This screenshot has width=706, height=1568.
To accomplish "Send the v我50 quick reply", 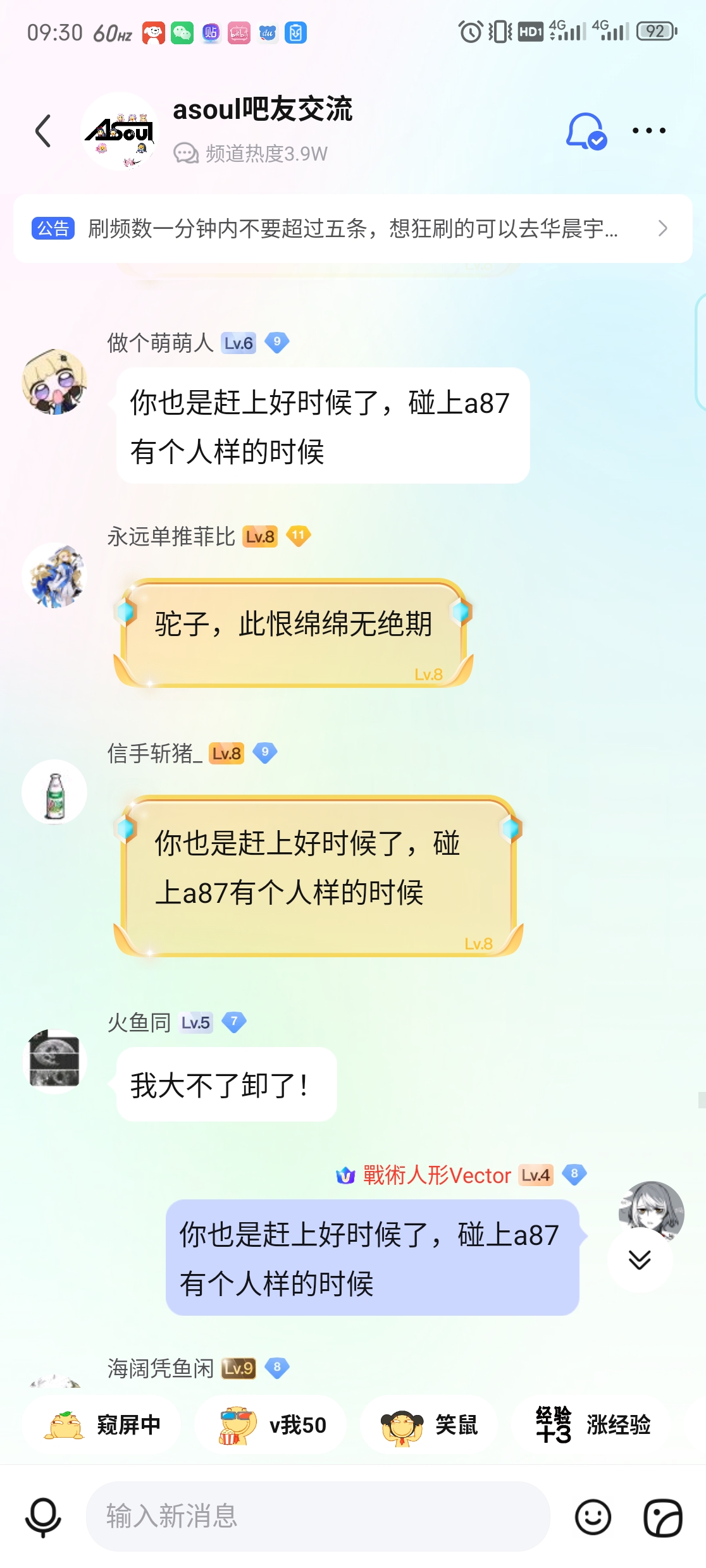I will click(272, 1425).
